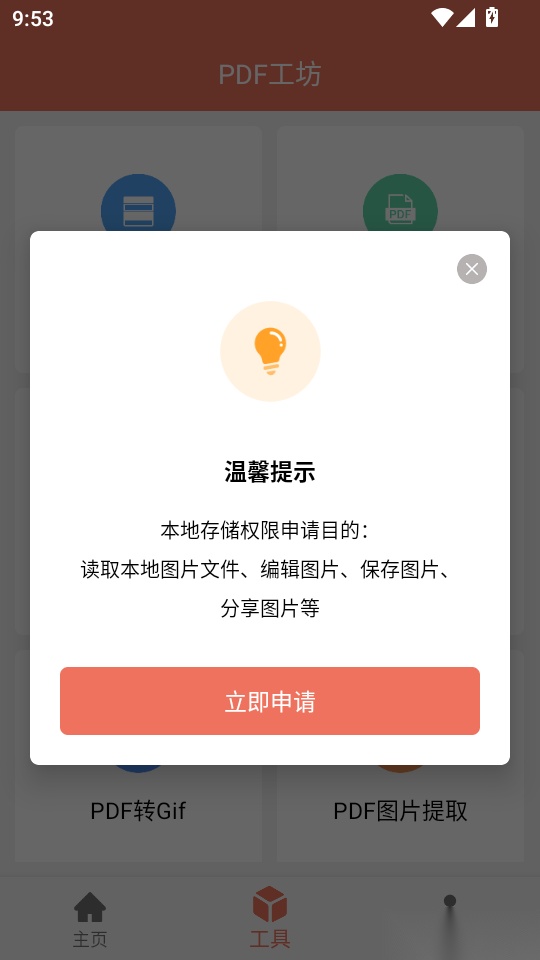Close the 温馨提示 dialog
This screenshot has width=540, height=960.
point(471,269)
